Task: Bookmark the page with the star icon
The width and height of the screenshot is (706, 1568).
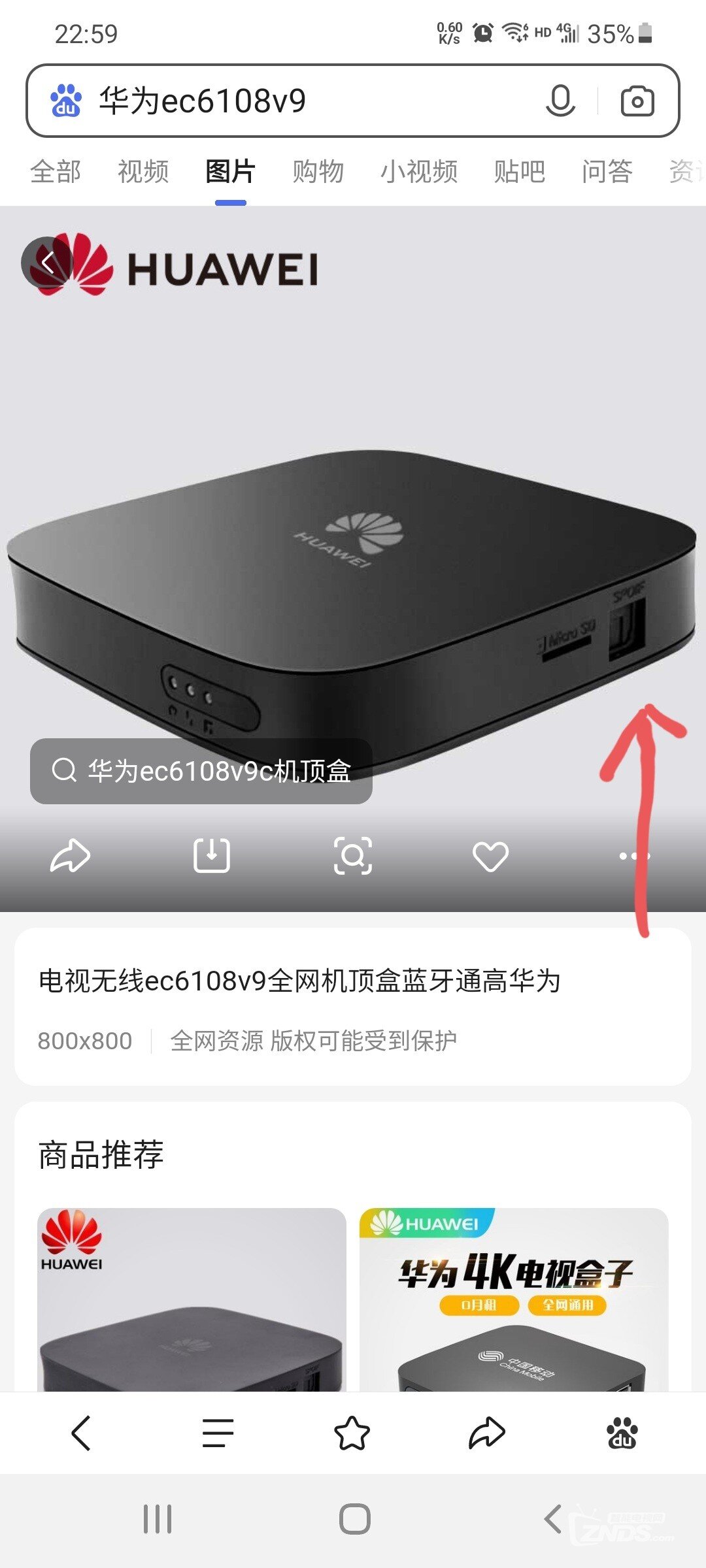Action: click(x=352, y=1433)
